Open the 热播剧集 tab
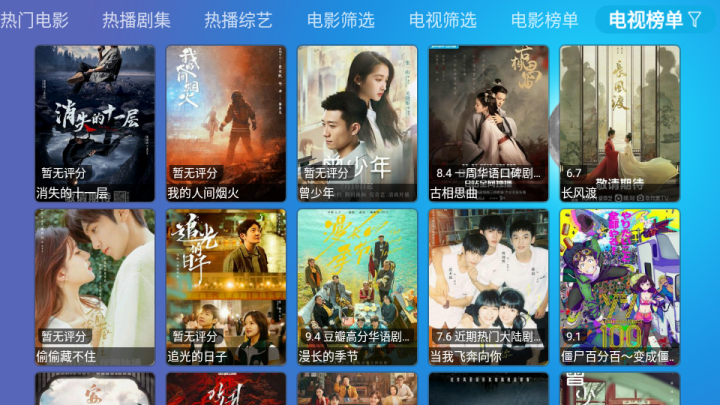 click(x=137, y=20)
